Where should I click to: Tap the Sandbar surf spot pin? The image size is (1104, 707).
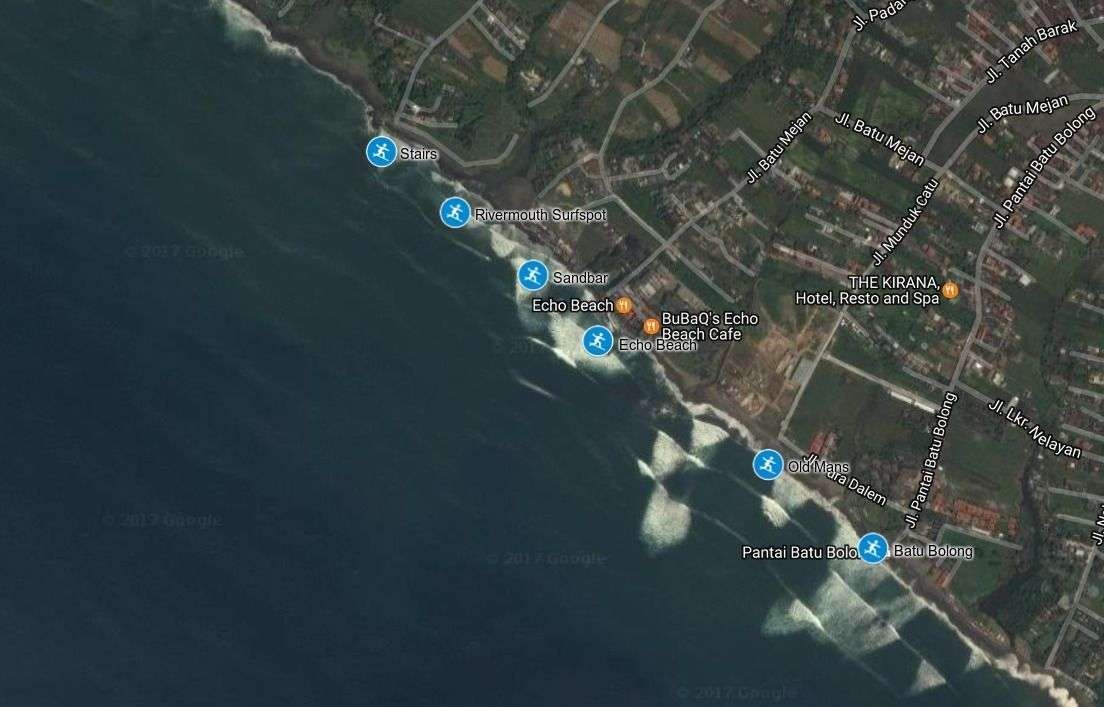[x=532, y=275]
